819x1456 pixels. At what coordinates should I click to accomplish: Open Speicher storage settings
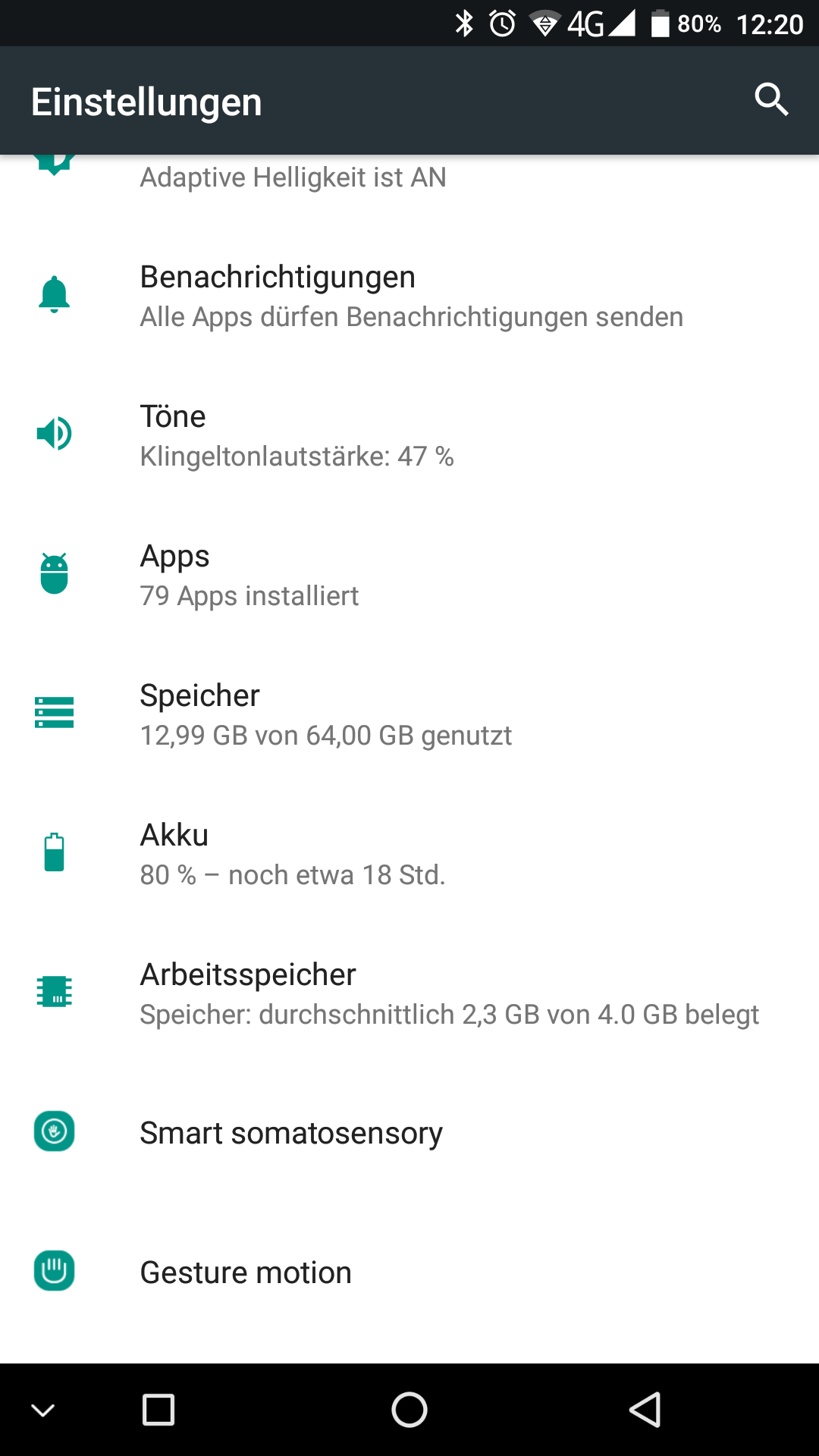click(409, 714)
